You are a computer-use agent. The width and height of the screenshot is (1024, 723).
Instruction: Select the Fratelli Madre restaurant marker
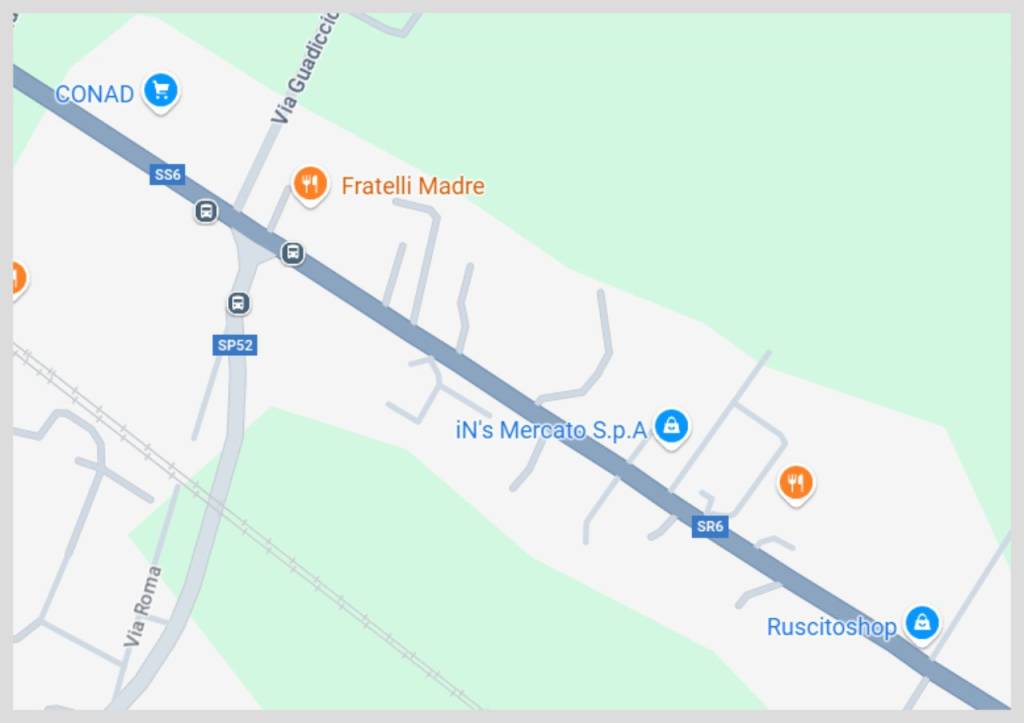[x=310, y=183]
